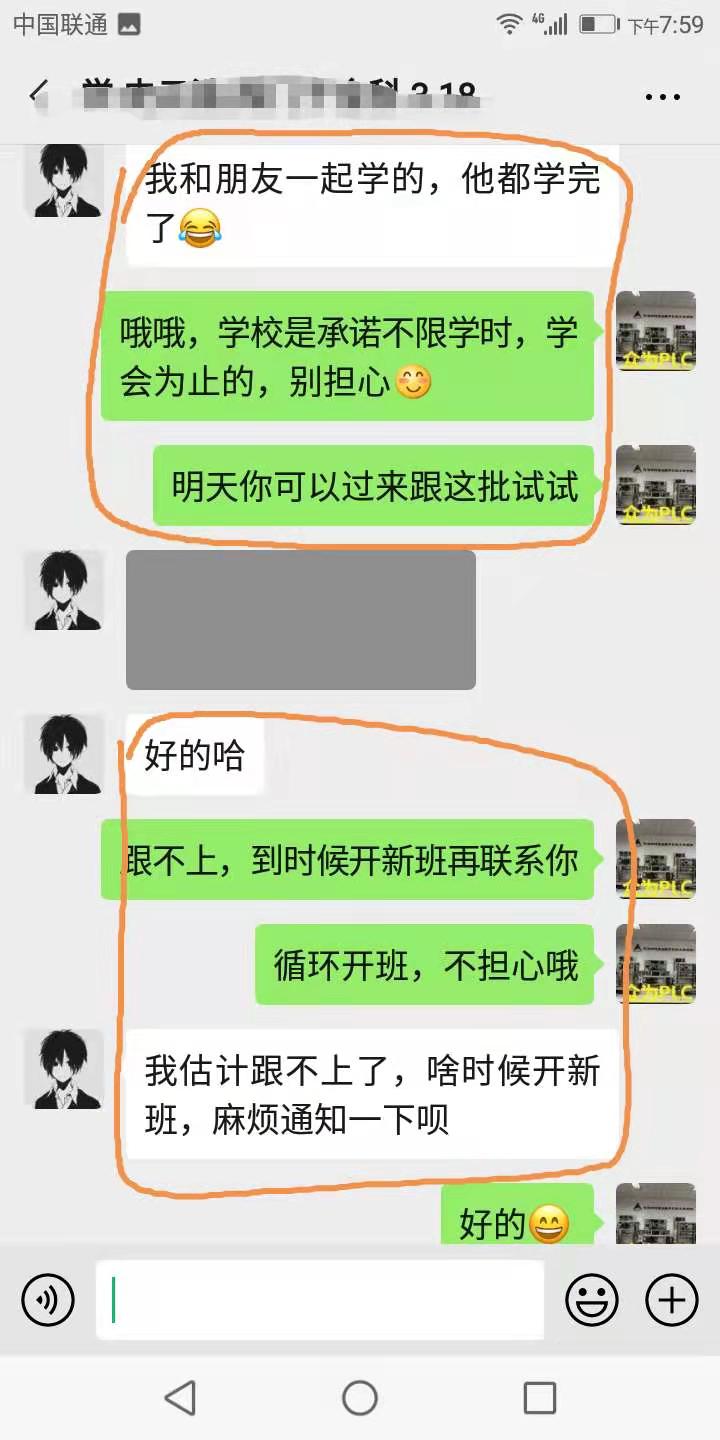Tap the system home button
The width and height of the screenshot is (720, 1440).
(x=360, y=1398)
